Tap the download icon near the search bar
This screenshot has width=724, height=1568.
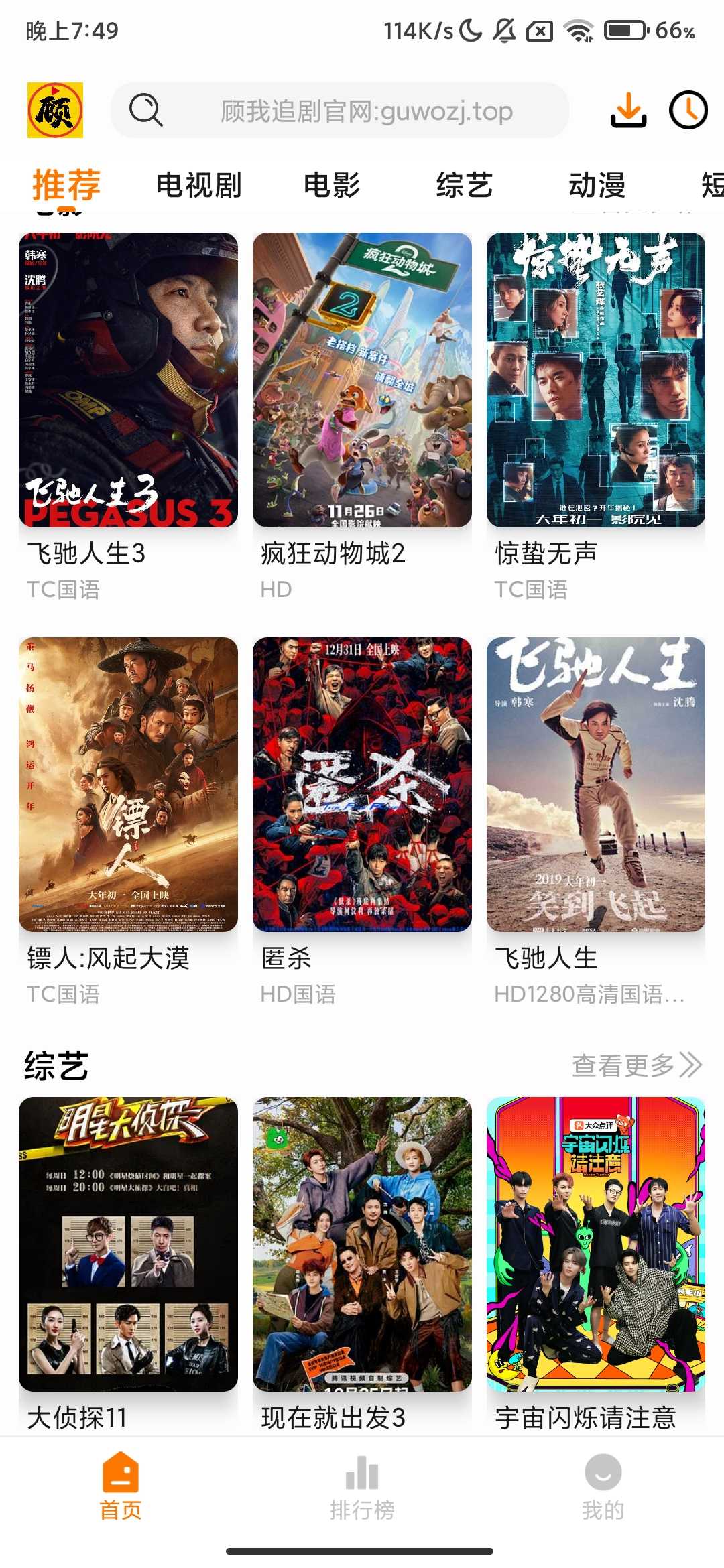coord(629,111)
